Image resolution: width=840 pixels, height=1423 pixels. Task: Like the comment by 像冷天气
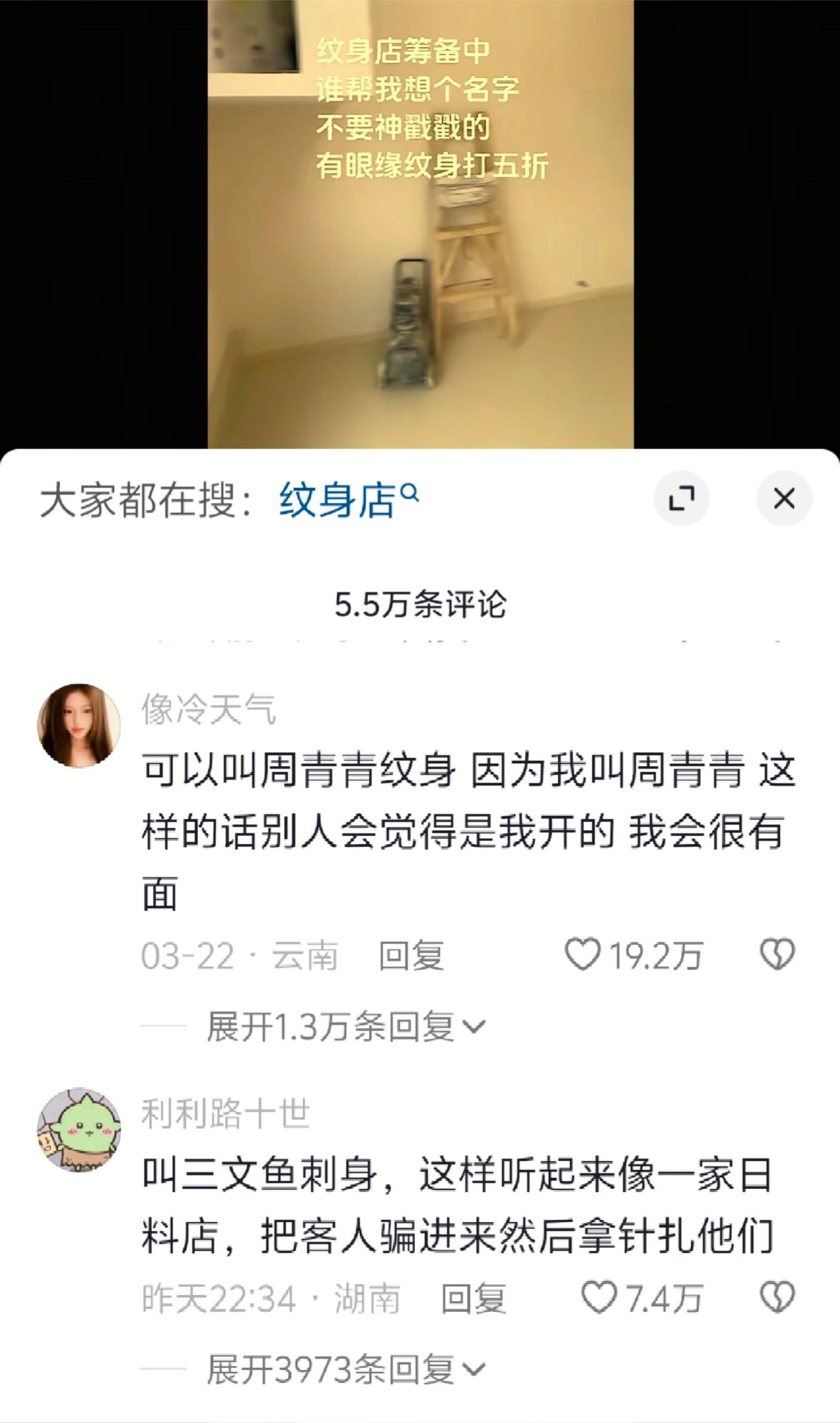point(582,954)
